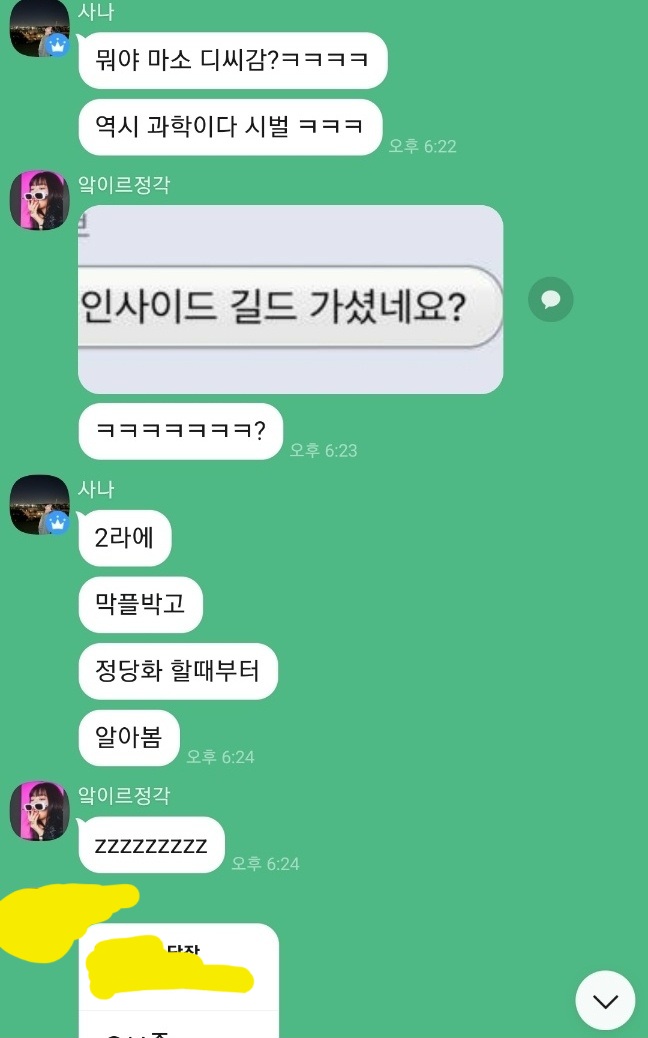
Task: Jump to the latest messages with the down arrow
Action: (605, 1000)
